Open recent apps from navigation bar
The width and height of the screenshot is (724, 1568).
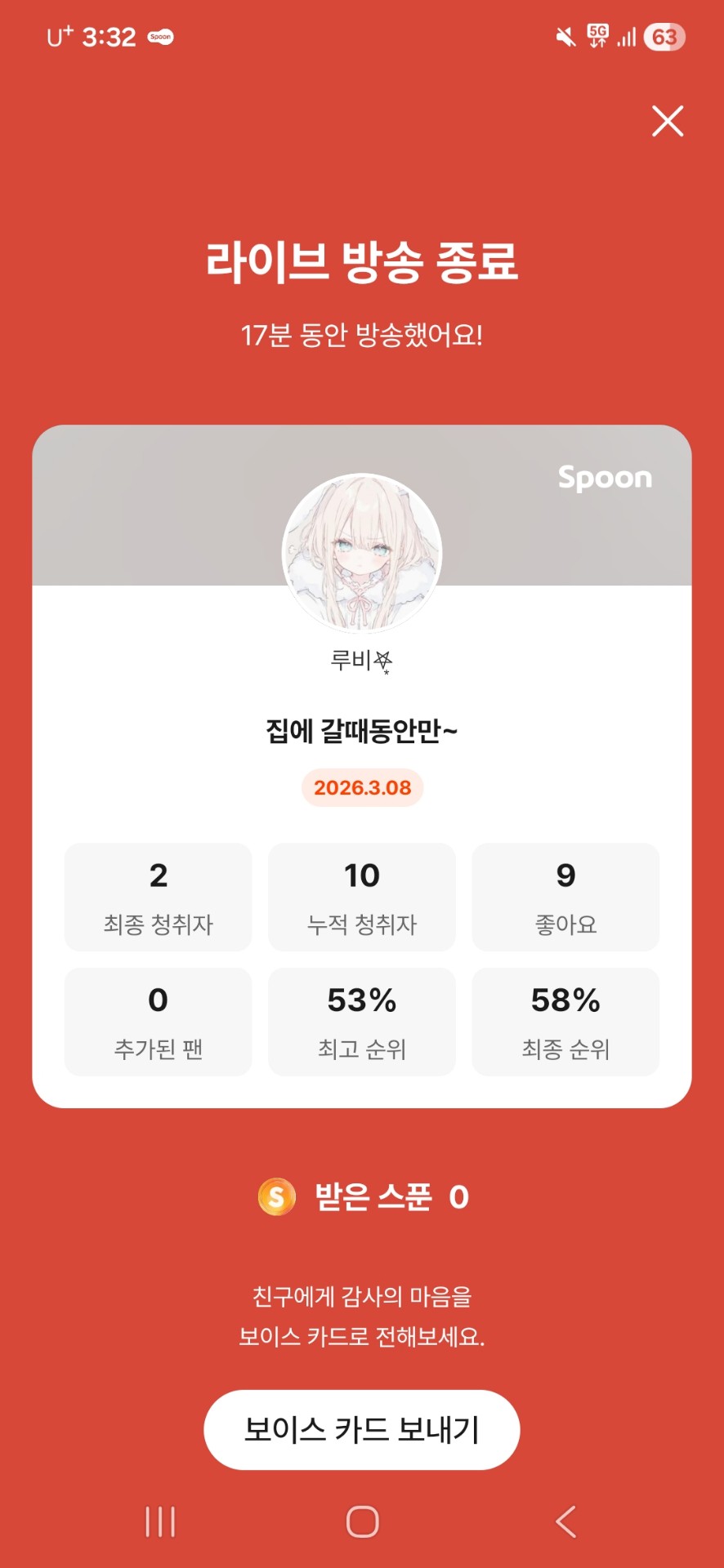pyautogui.click(x=160, y=1521)
